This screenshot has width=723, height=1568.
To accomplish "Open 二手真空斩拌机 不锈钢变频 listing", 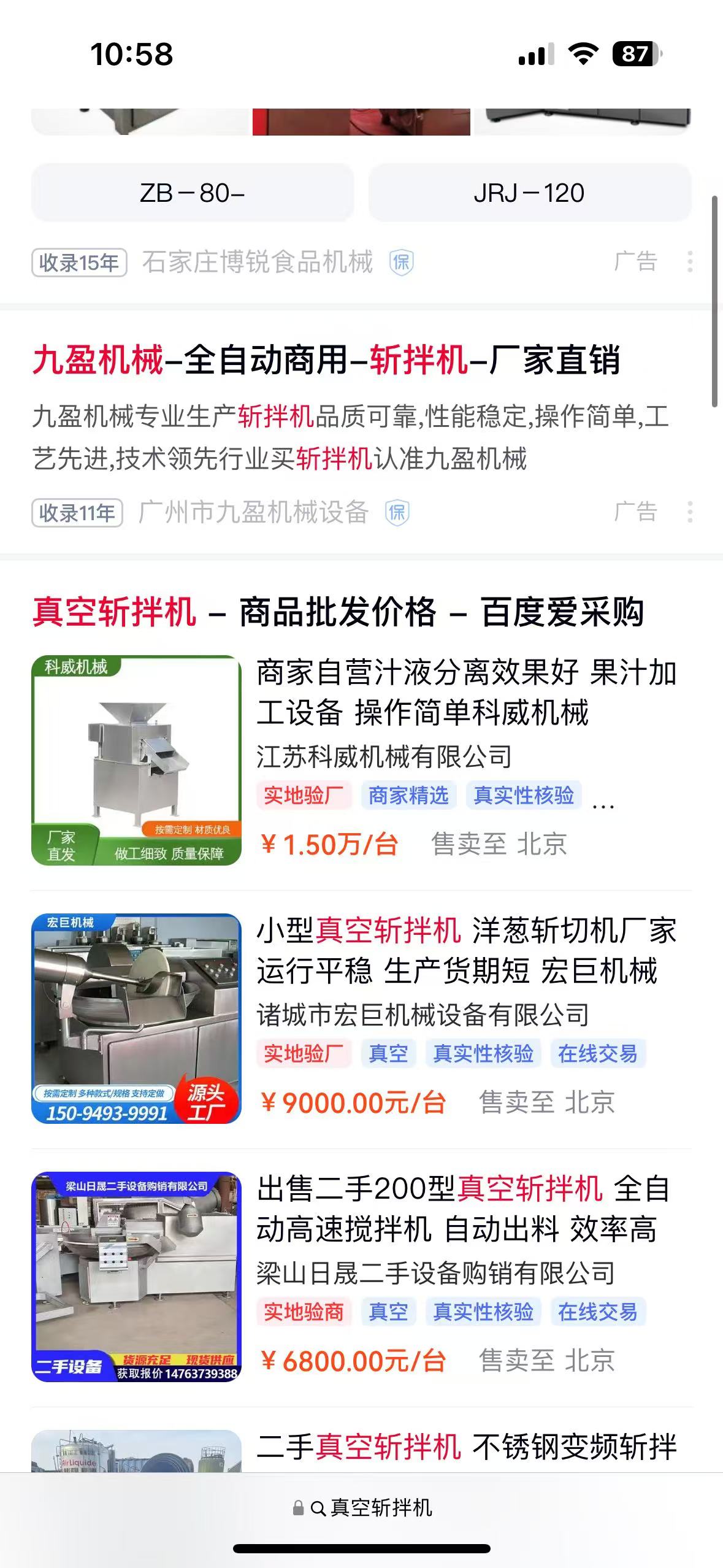I will coord(466,1447).
